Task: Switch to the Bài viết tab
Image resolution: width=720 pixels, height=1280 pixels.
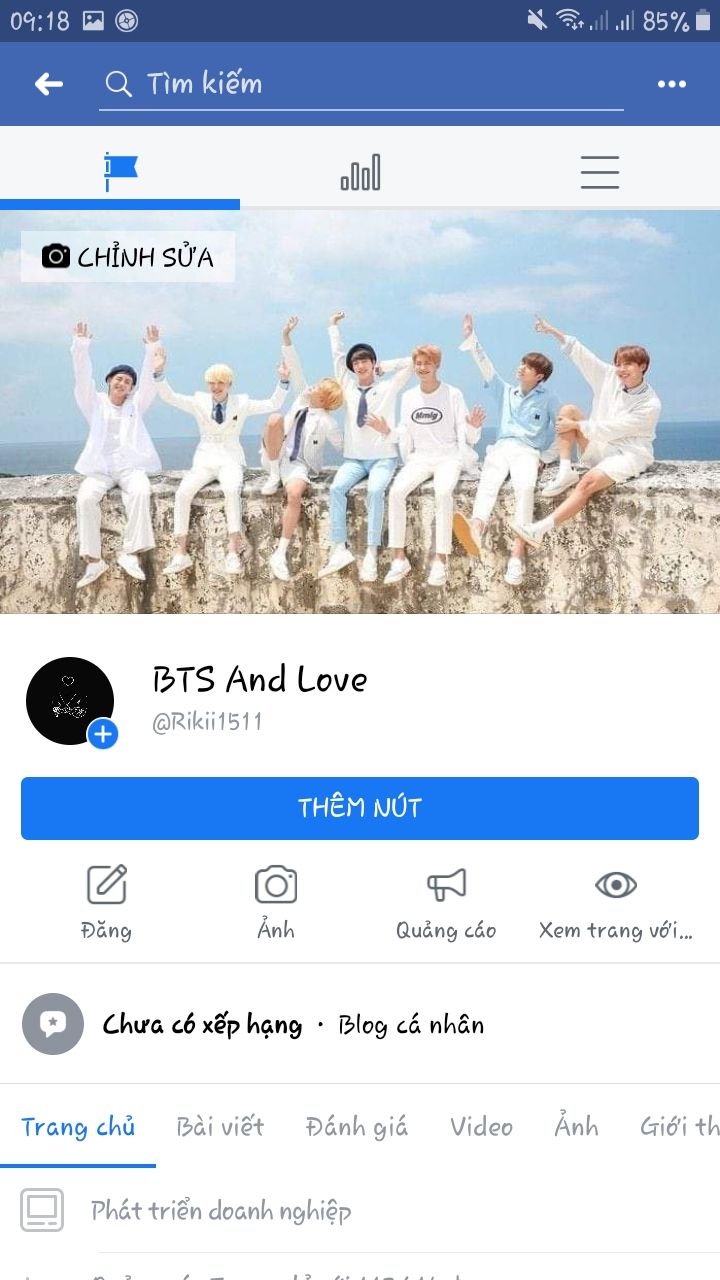Action: (x=220, y=1127)
